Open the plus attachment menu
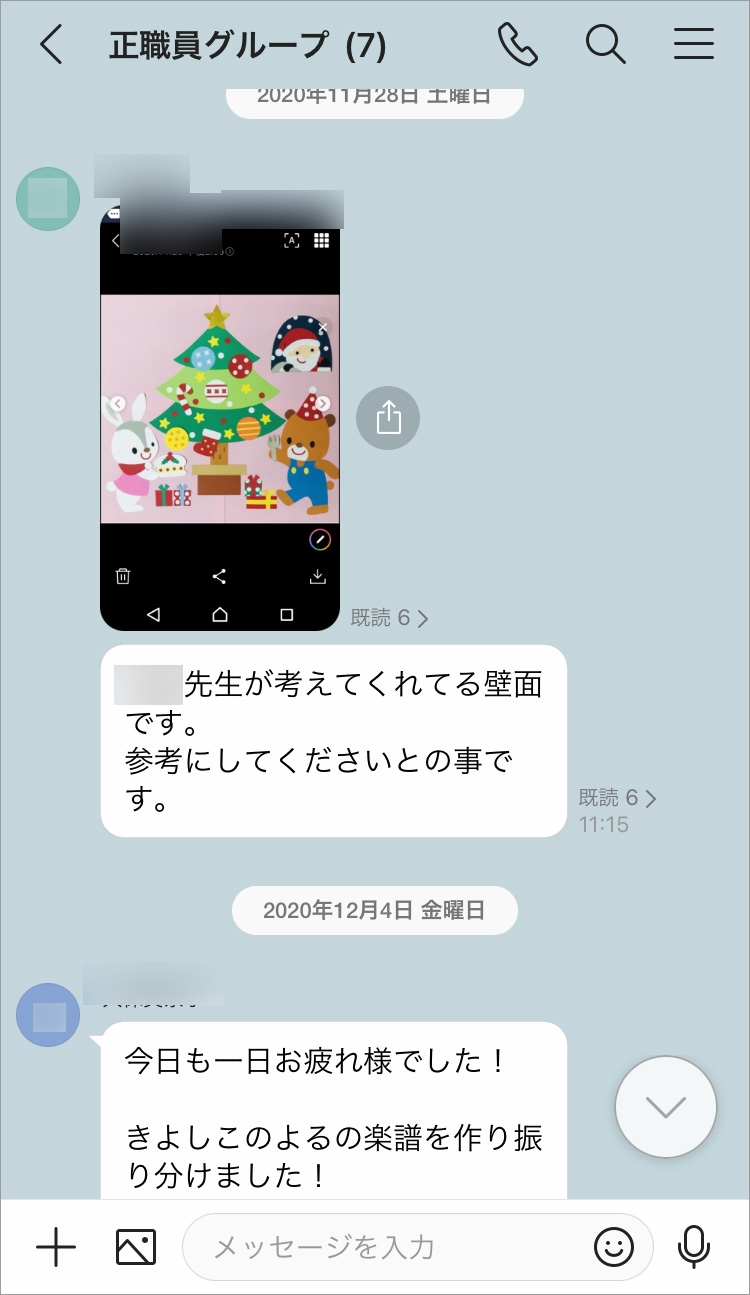This screenshot has width=750, height=1295. click(56, 1247)
